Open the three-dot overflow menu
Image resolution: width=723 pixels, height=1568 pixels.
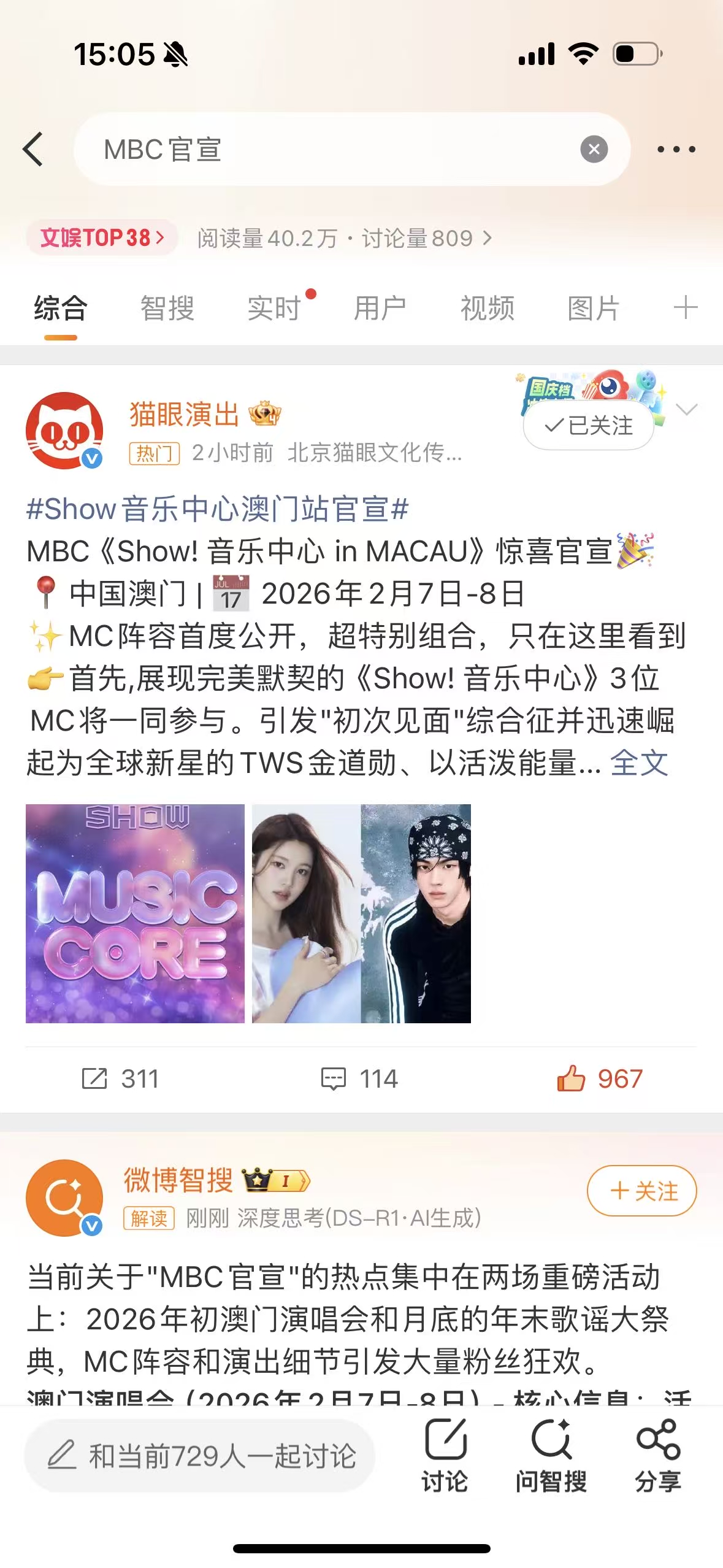pyautogui.click(x=676, y=149)
